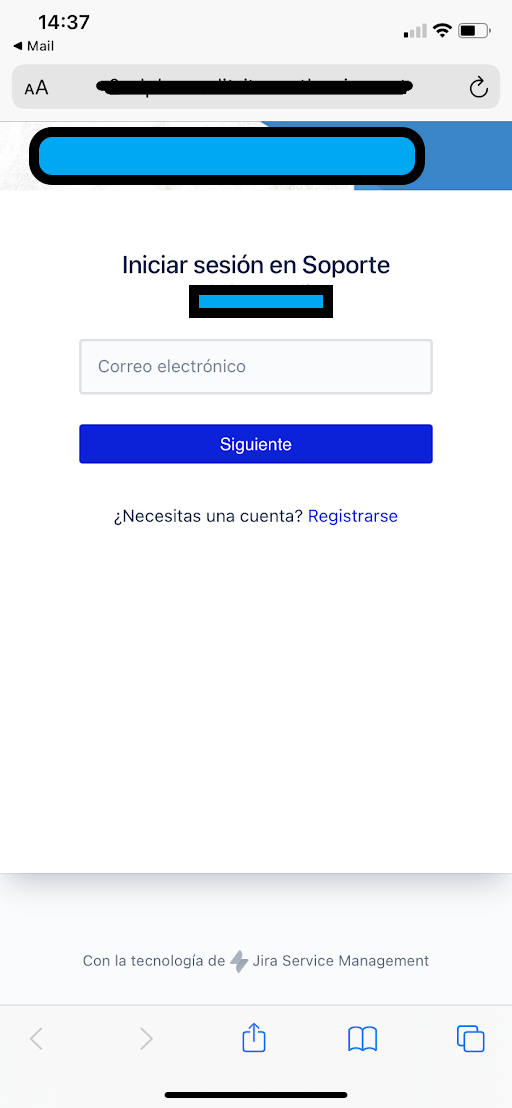The width and height of the screenshot is (512, 1108).
Task: Tap the Siguiente button
Action: tap(256, 444)
